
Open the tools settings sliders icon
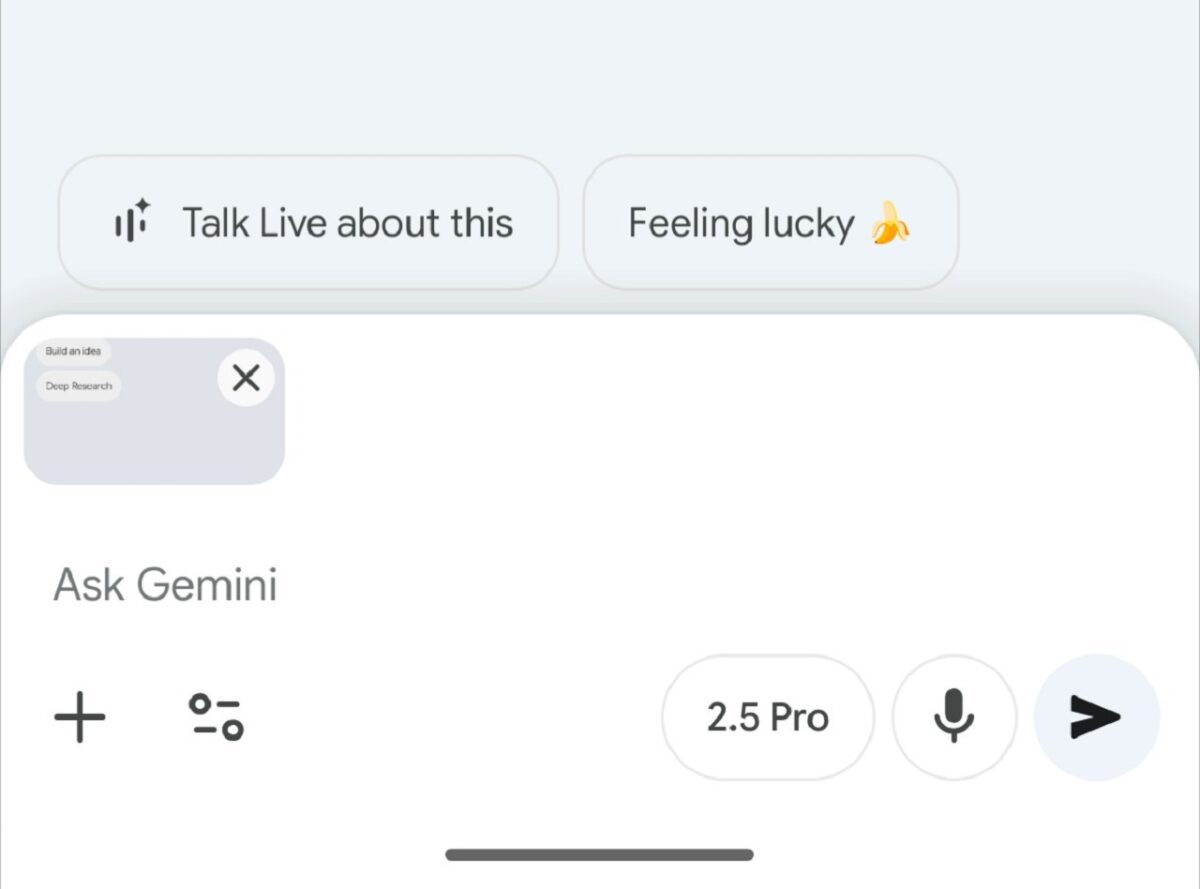(216, 717)
